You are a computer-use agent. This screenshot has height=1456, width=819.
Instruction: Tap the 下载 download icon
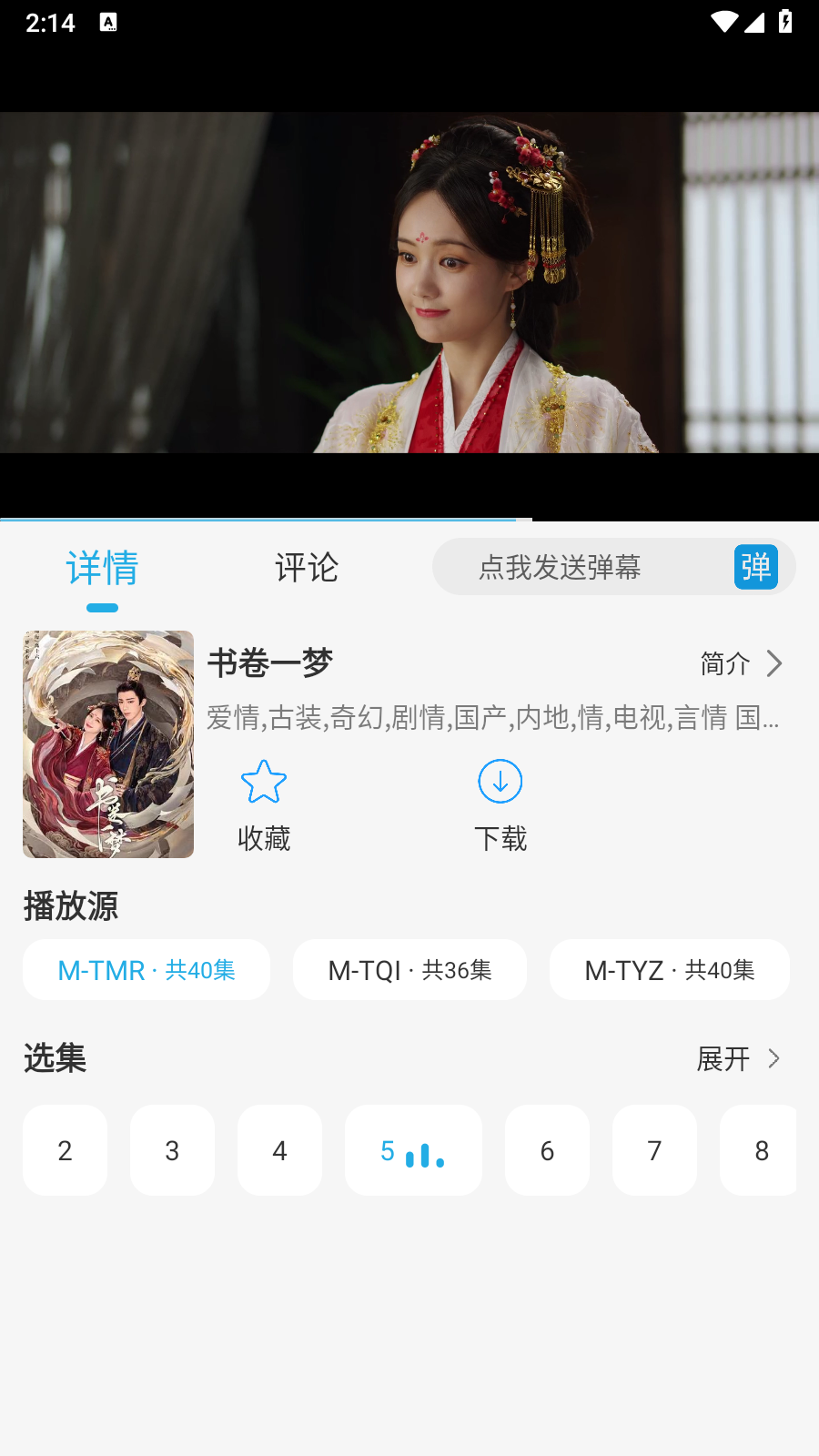point(500,781)
